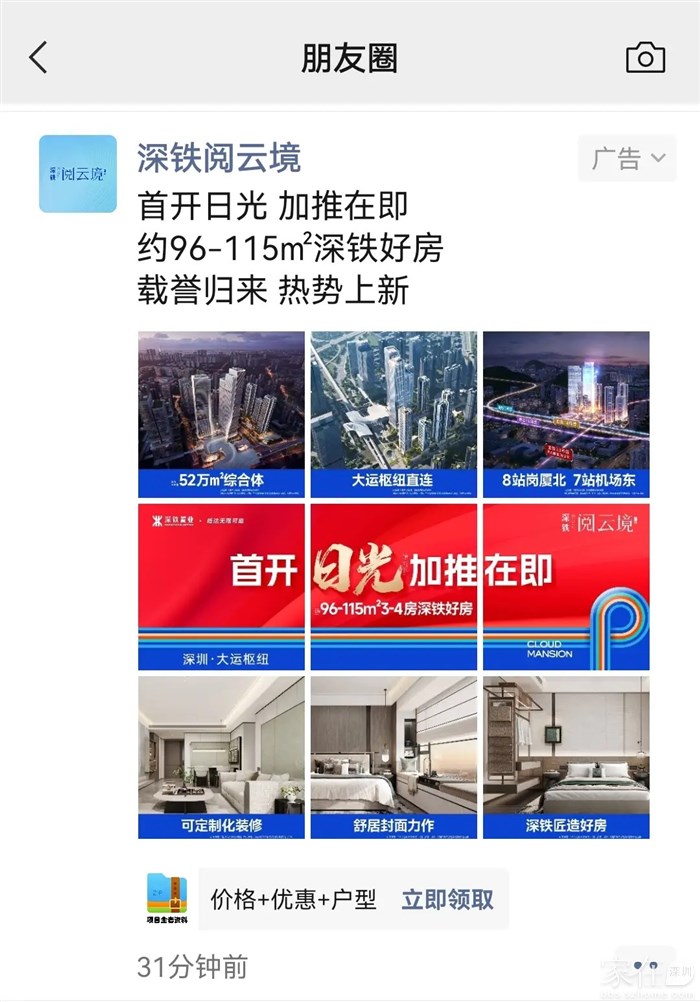Expand the 广告 dropdown
This screenshot has width=700, height=1002.
coord(627,158)
